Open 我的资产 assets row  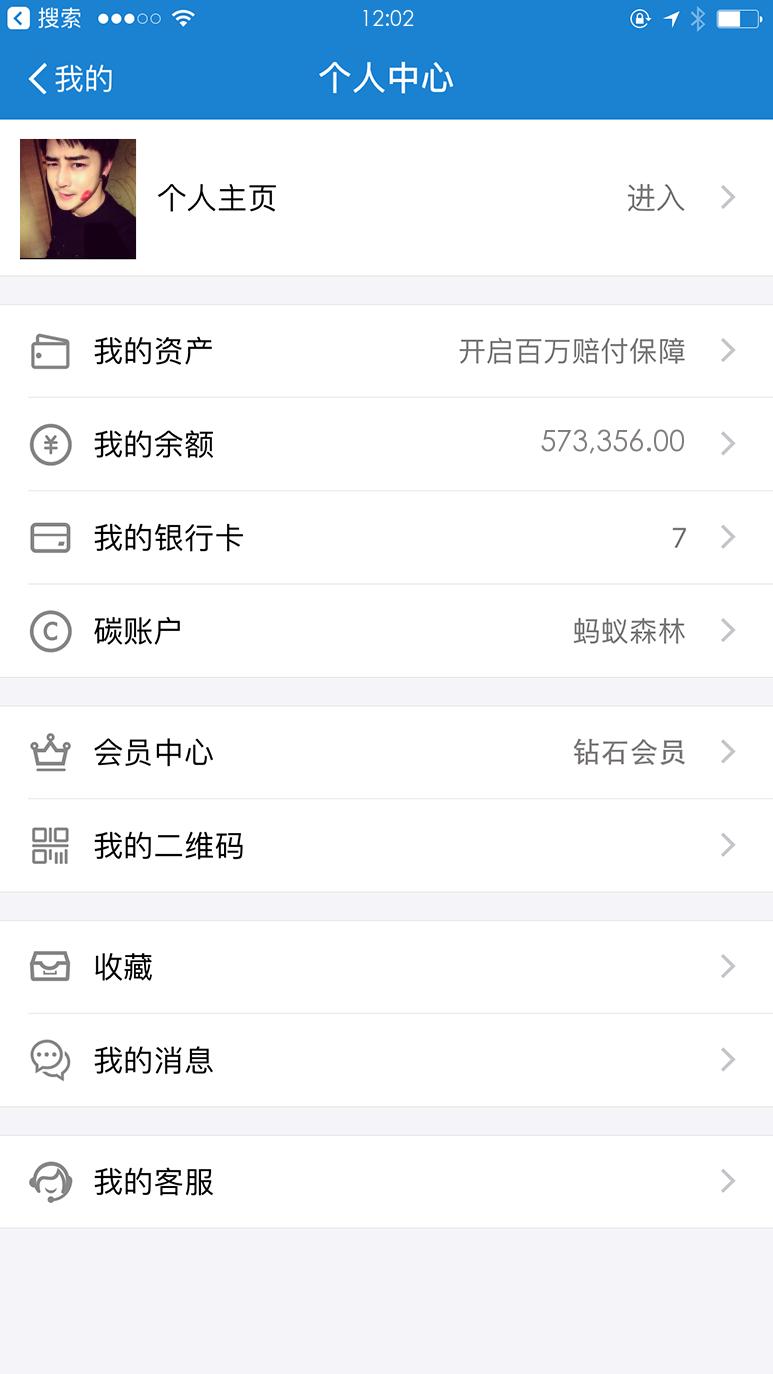[386, 351]
